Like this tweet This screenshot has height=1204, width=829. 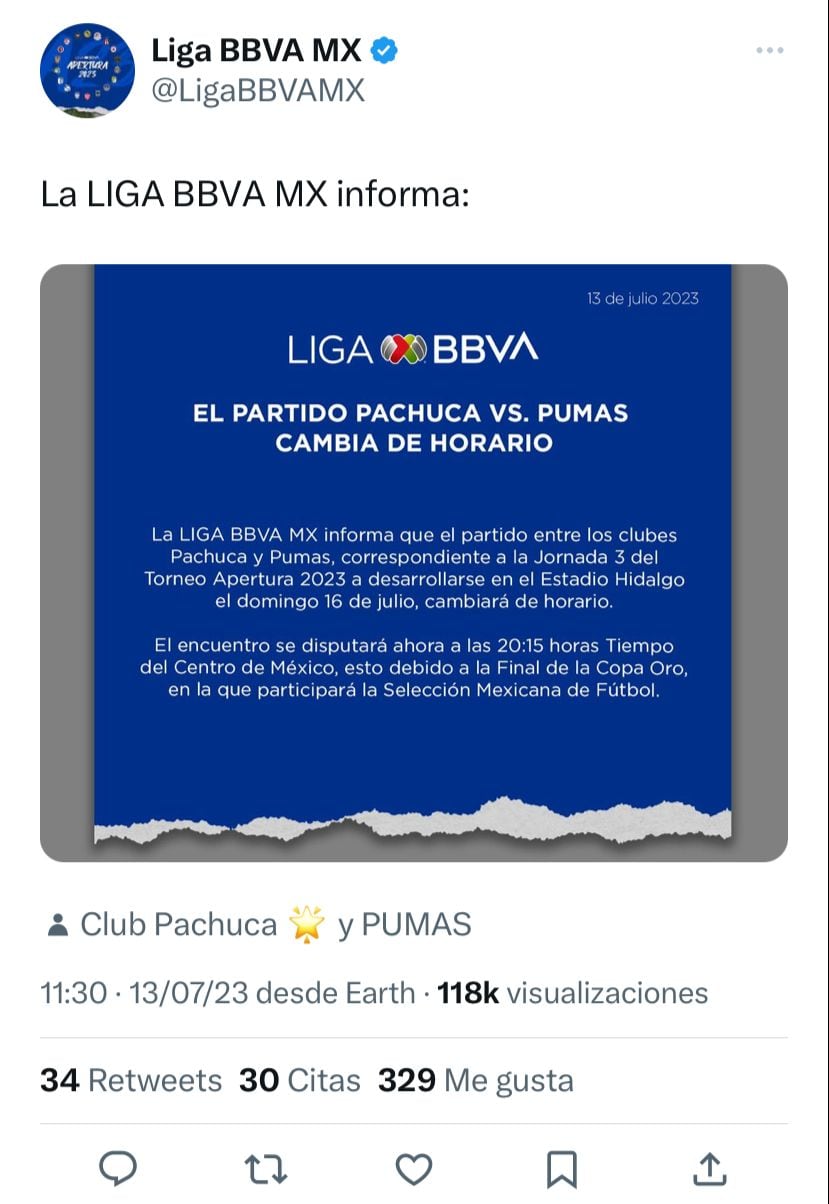point(414,1168)
